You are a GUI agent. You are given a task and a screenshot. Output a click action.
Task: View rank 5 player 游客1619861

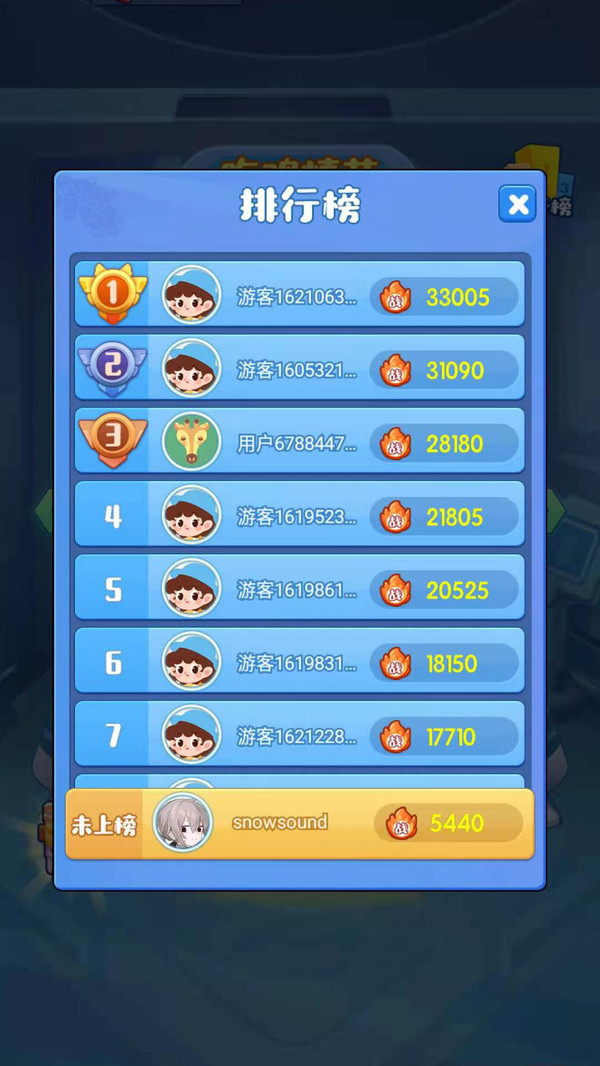click(299, 590)
